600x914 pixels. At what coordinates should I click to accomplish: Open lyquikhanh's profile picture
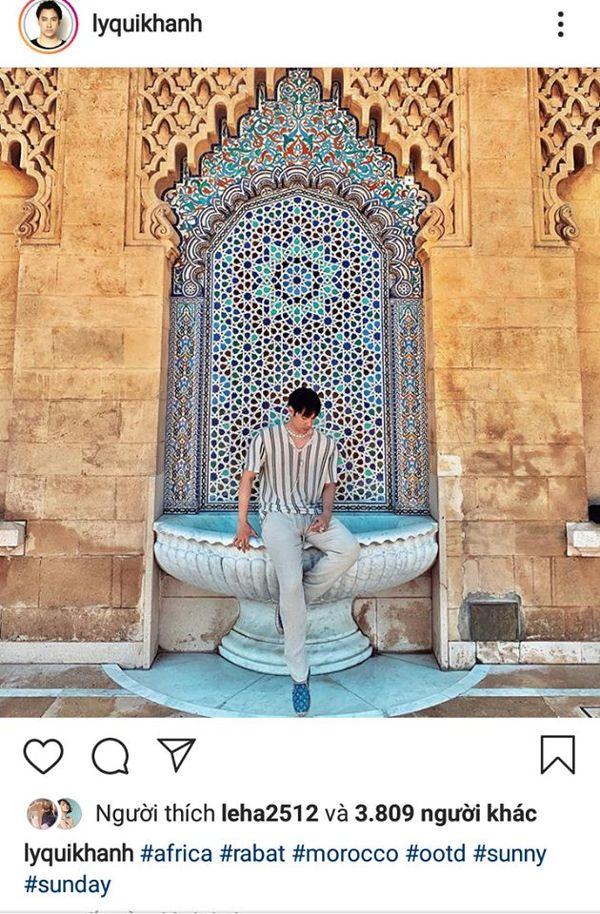coord(47,24)
